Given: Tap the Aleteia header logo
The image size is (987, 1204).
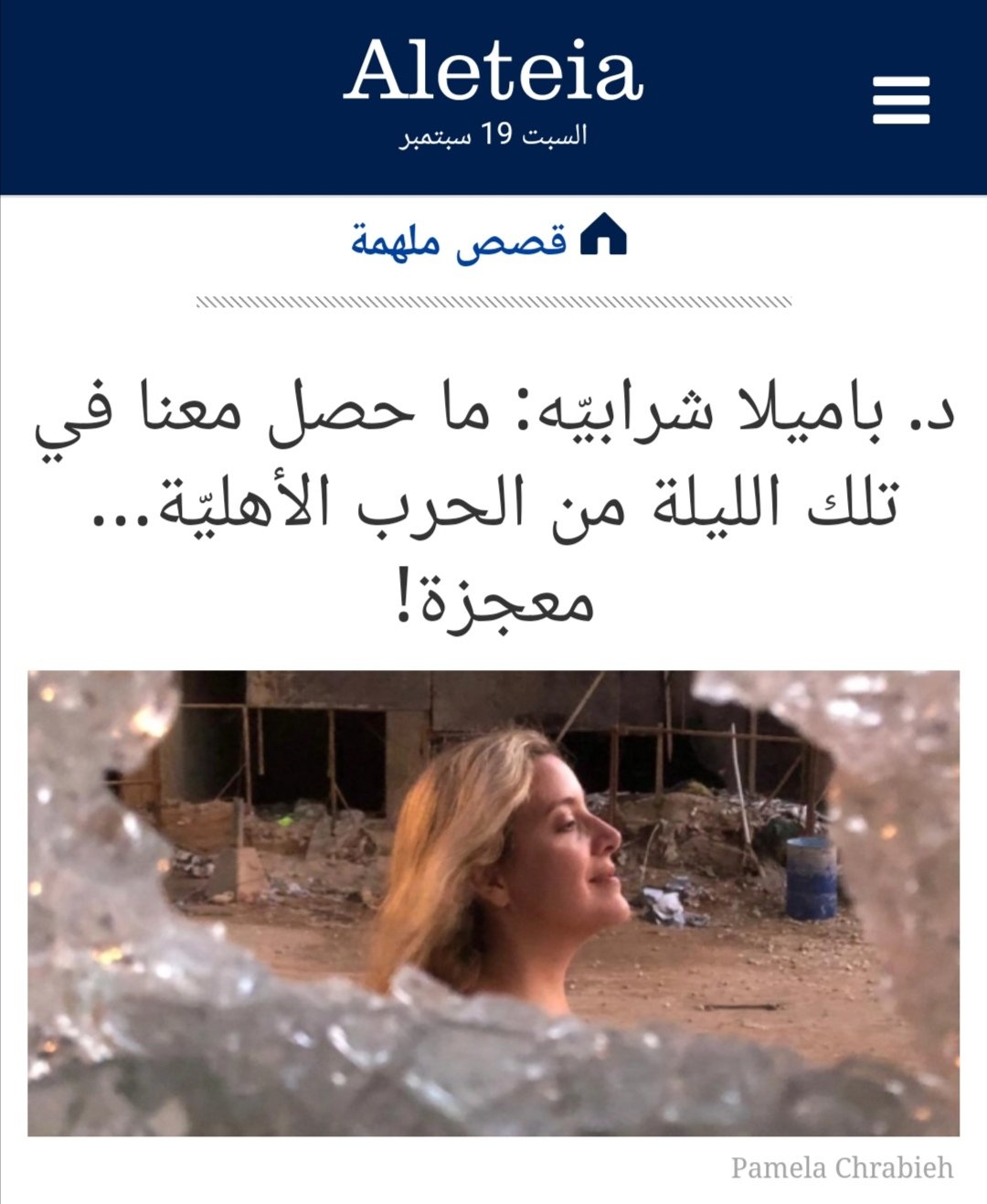Looking at the screenshot, I should [x=493, y=71].
